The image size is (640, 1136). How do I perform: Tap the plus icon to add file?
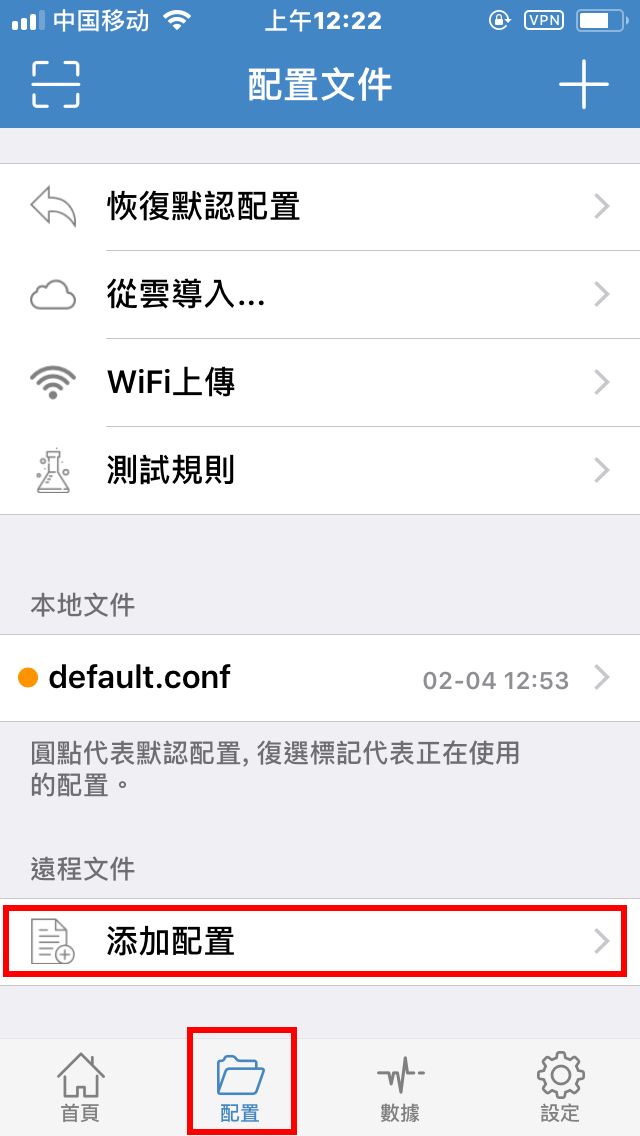click(x=583, y=85)
